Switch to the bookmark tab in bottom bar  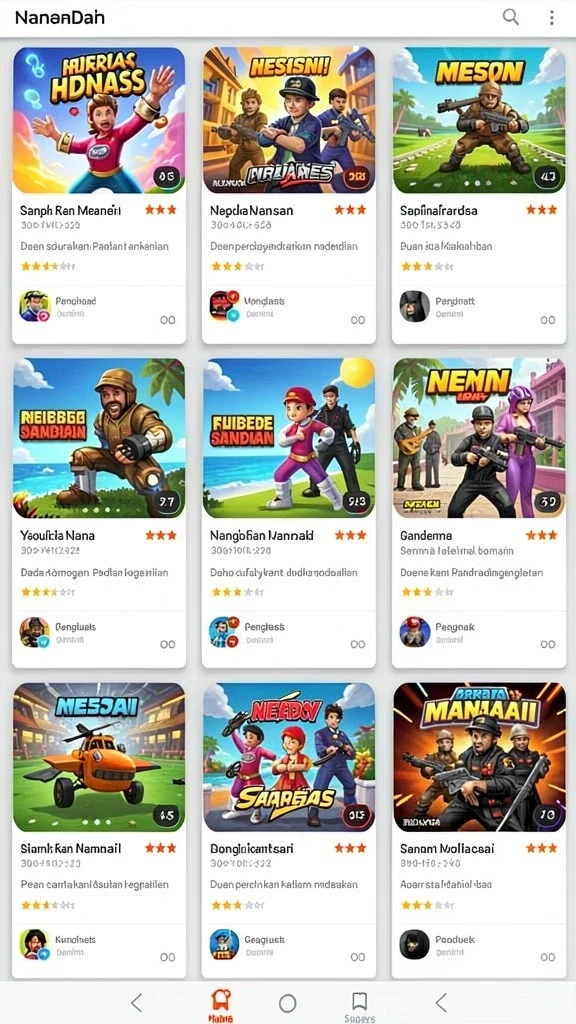click(x=359, y=1006)
